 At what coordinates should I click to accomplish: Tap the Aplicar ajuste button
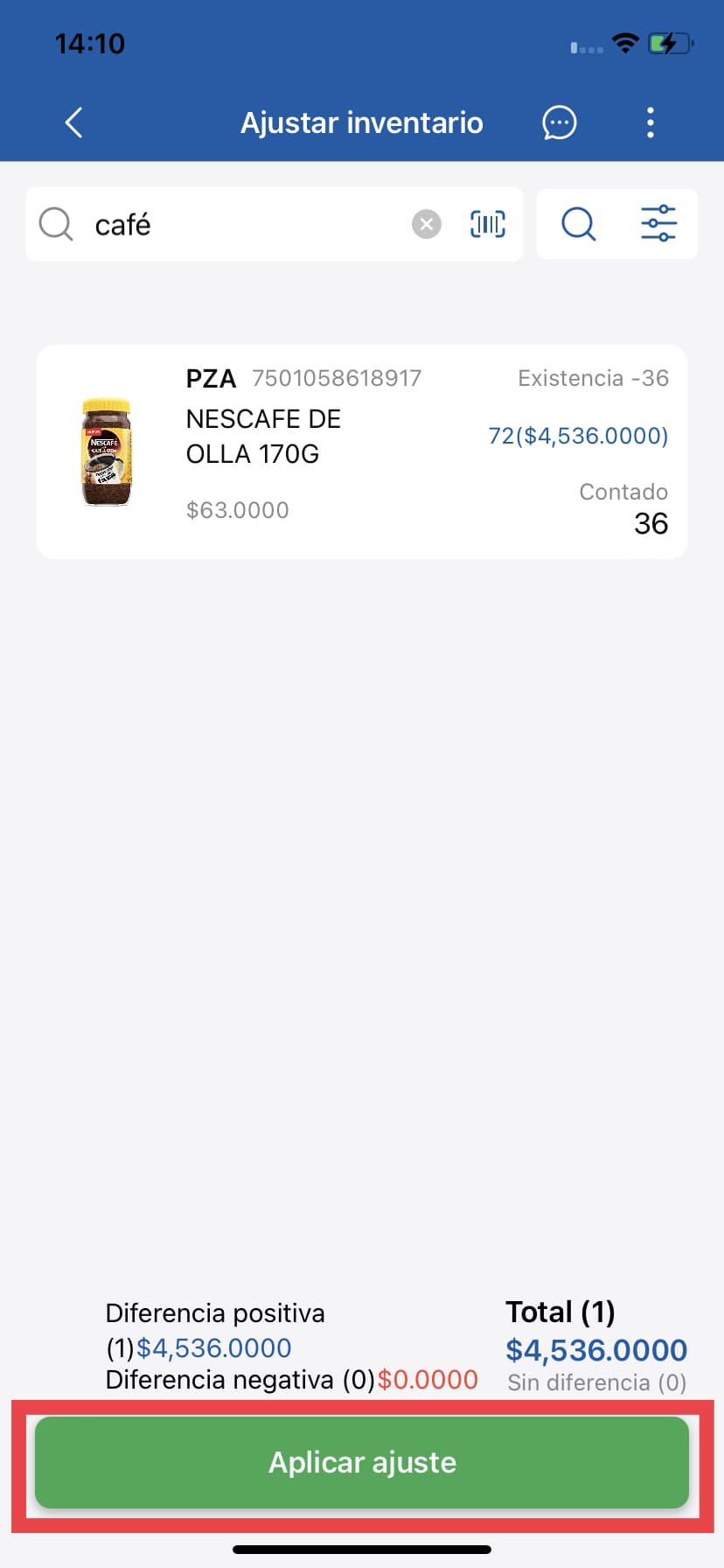(362, 1461)
